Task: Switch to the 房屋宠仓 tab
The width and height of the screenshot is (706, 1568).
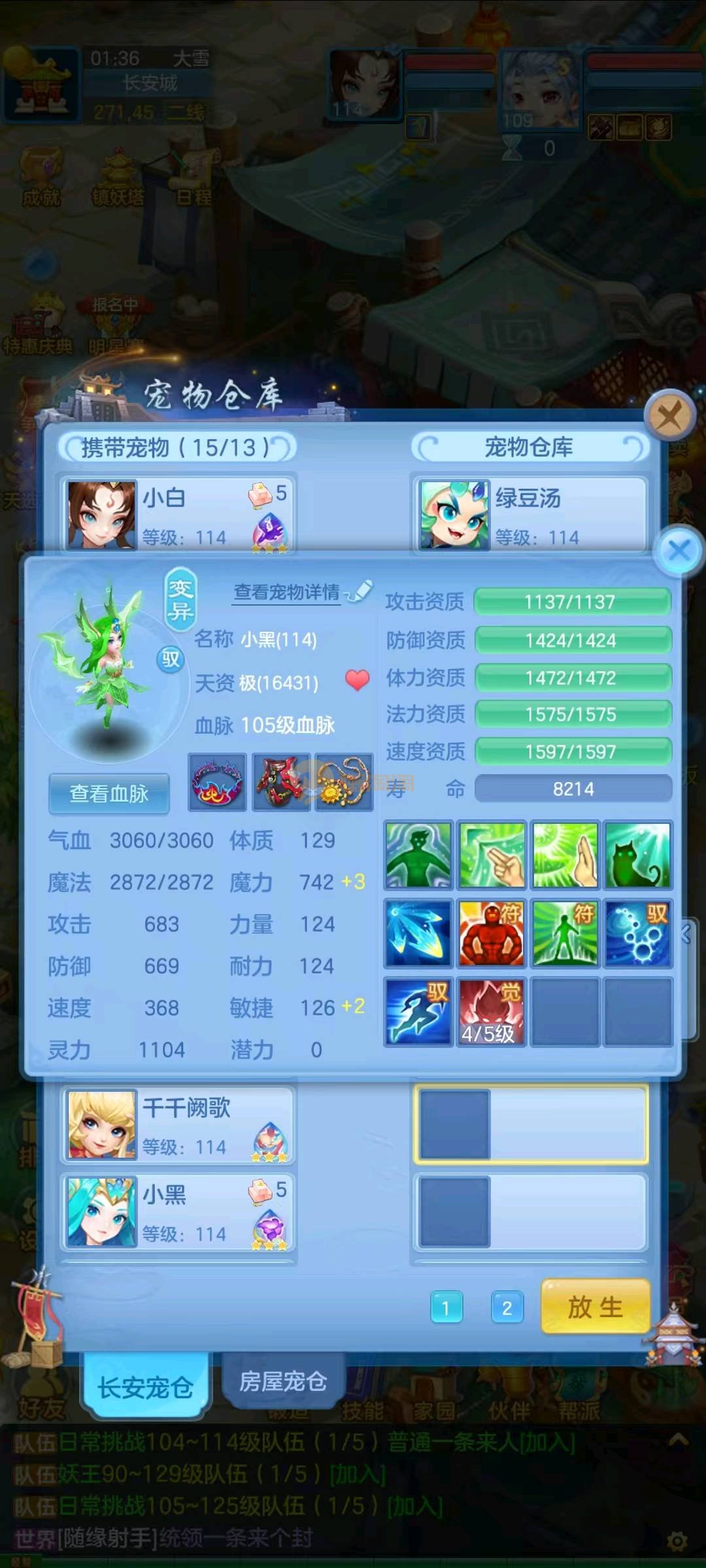Action: [282, 1381]
